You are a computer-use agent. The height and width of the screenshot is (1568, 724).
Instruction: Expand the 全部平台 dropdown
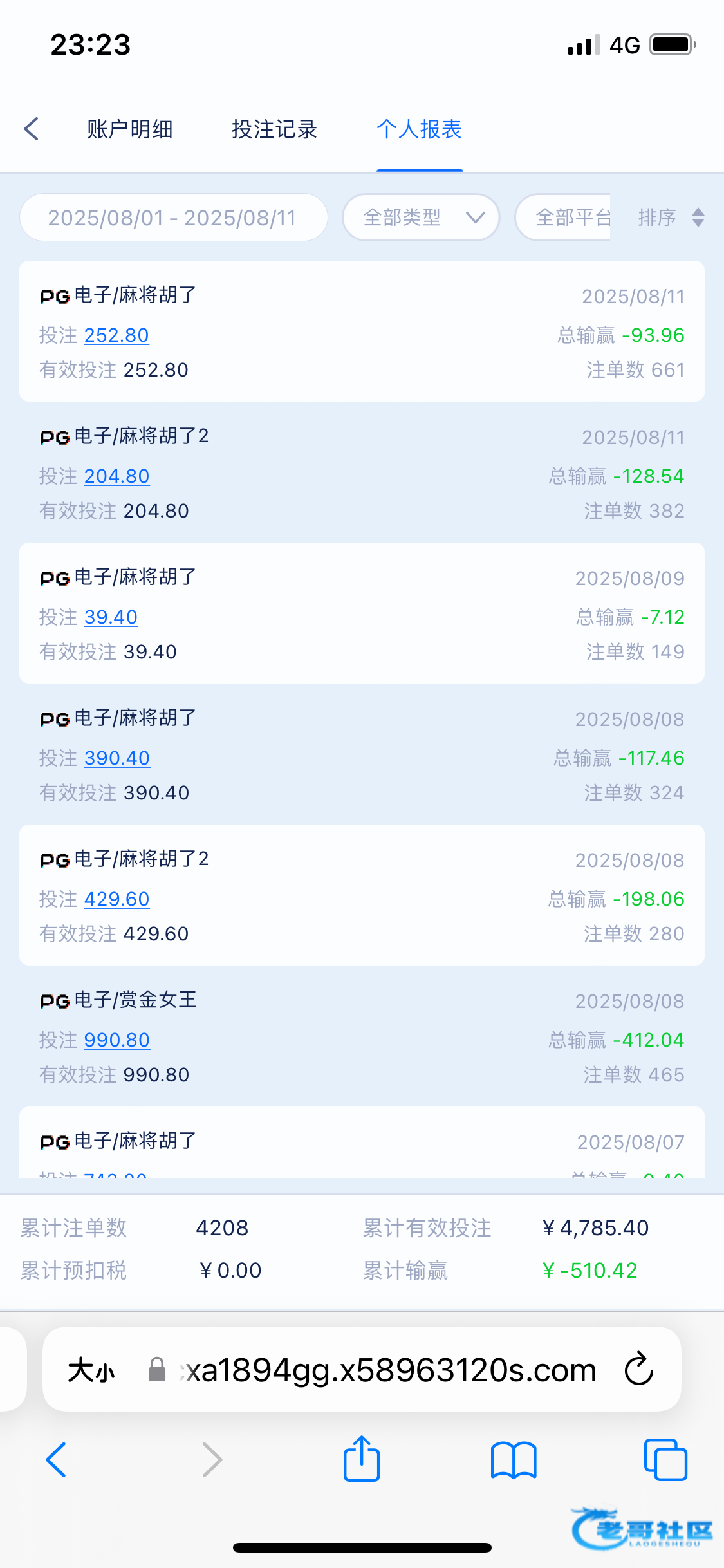564,218
